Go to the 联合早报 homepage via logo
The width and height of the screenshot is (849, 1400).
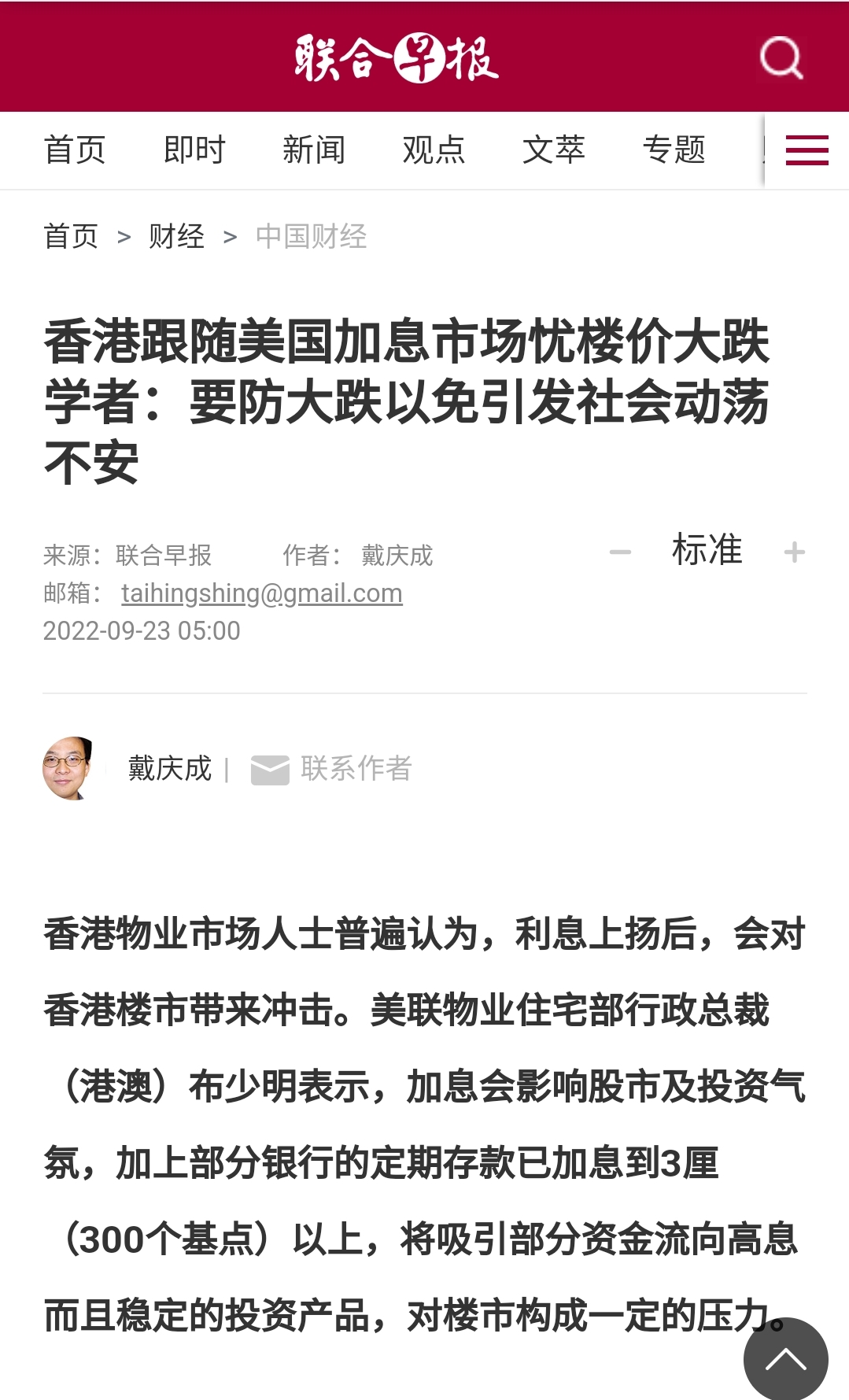[x=397, y=57]
